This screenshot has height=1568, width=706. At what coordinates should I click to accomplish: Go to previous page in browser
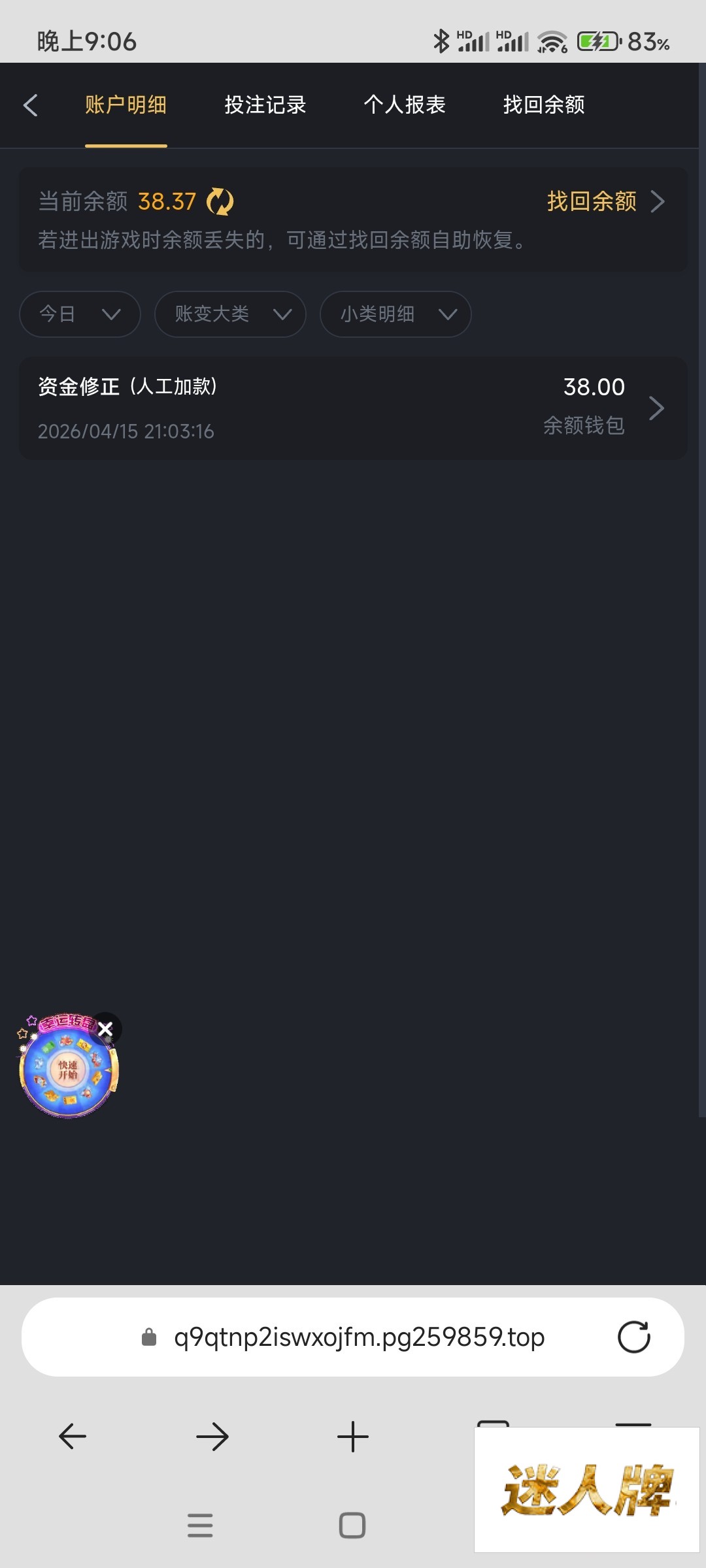73,1437
